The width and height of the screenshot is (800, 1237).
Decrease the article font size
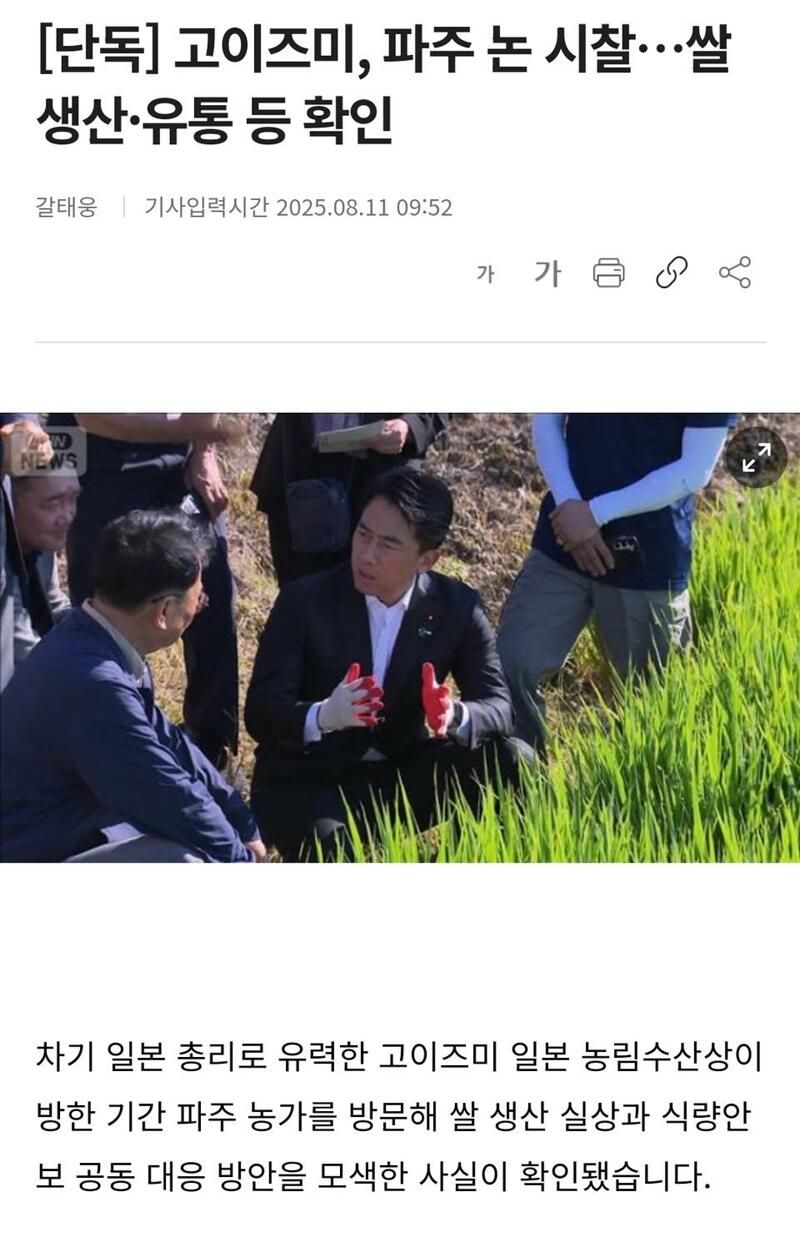[485, 273]
